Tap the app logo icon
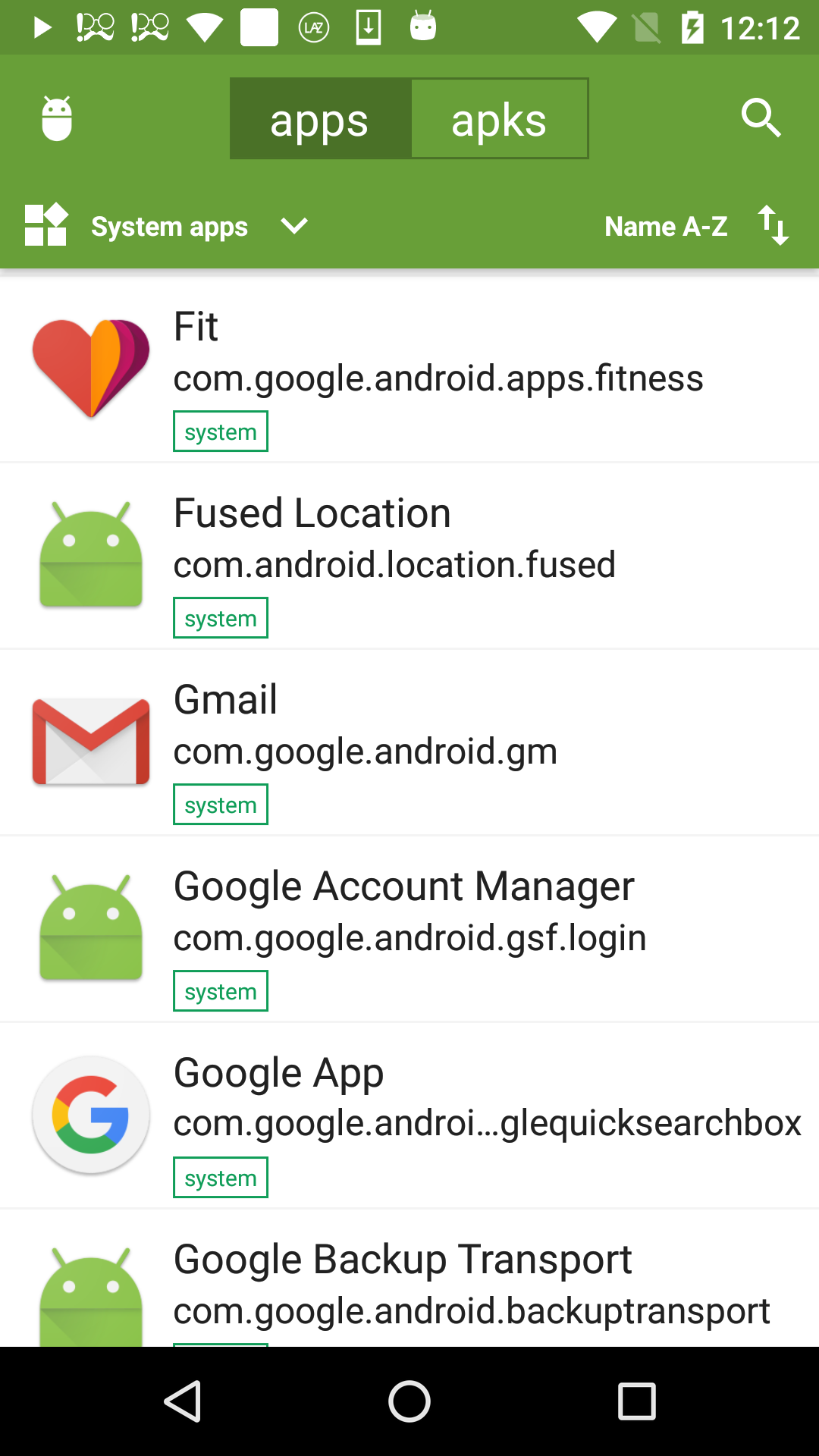The width and height of the screenshot is (819, 1456). click(57, 118)
